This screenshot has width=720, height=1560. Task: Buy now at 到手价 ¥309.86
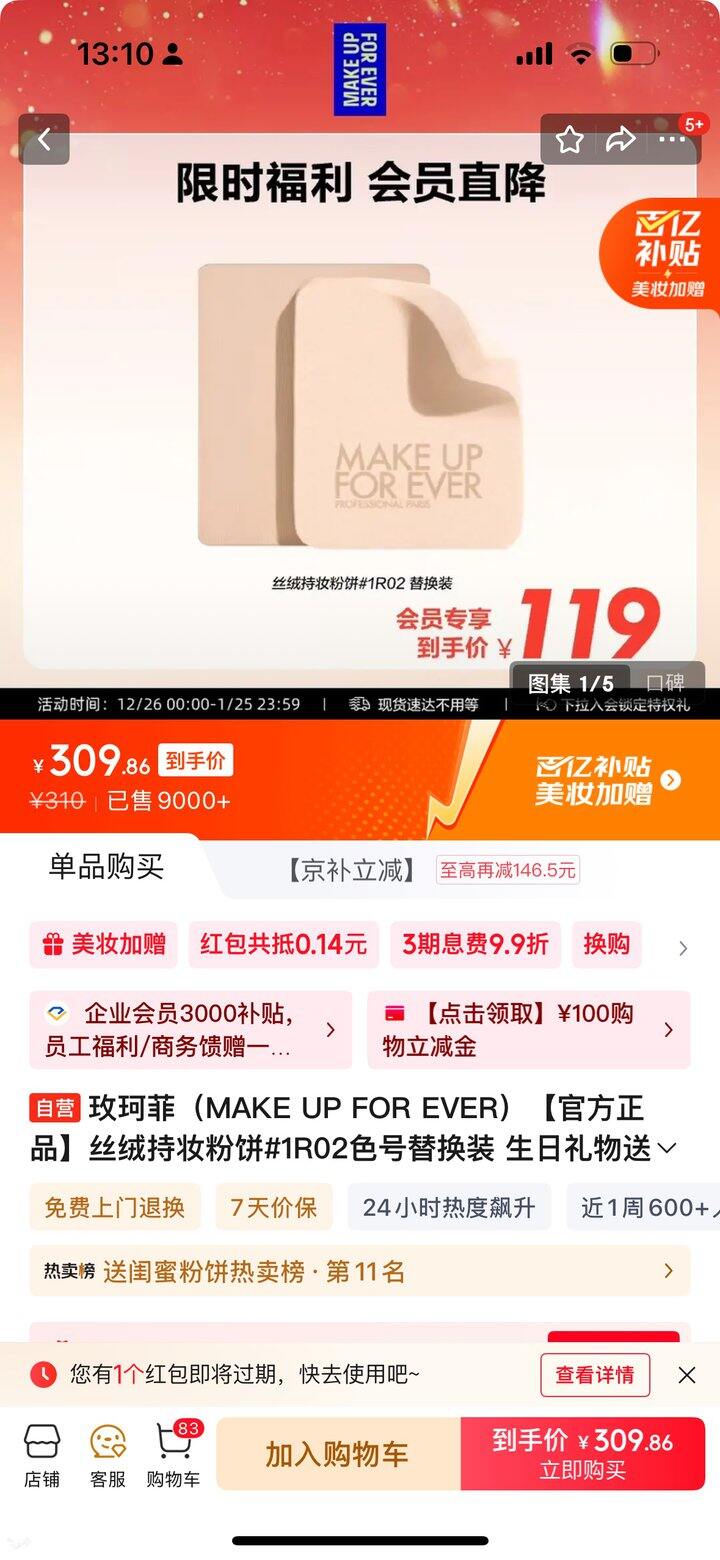[x=583, y=1454]
